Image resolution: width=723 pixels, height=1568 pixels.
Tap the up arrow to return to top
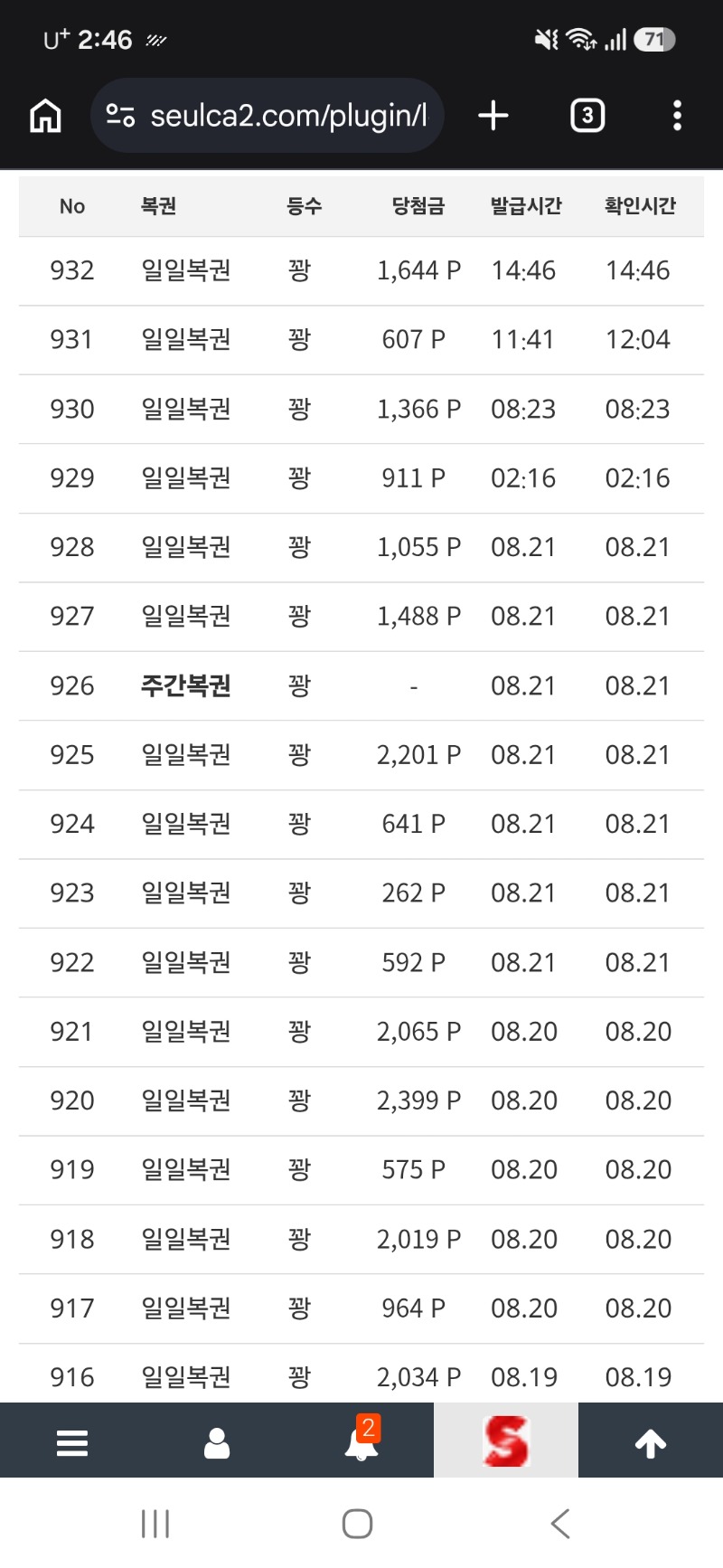pyautogui.click(x=651, y=1443)
